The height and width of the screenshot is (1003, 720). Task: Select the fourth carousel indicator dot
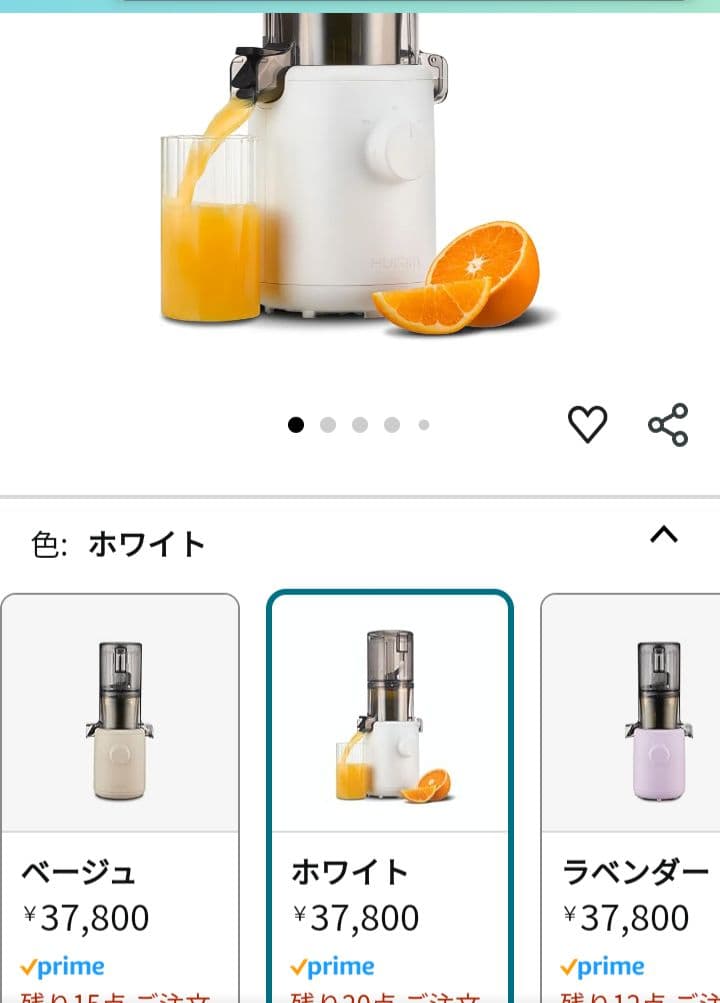[x=392, y=424]
